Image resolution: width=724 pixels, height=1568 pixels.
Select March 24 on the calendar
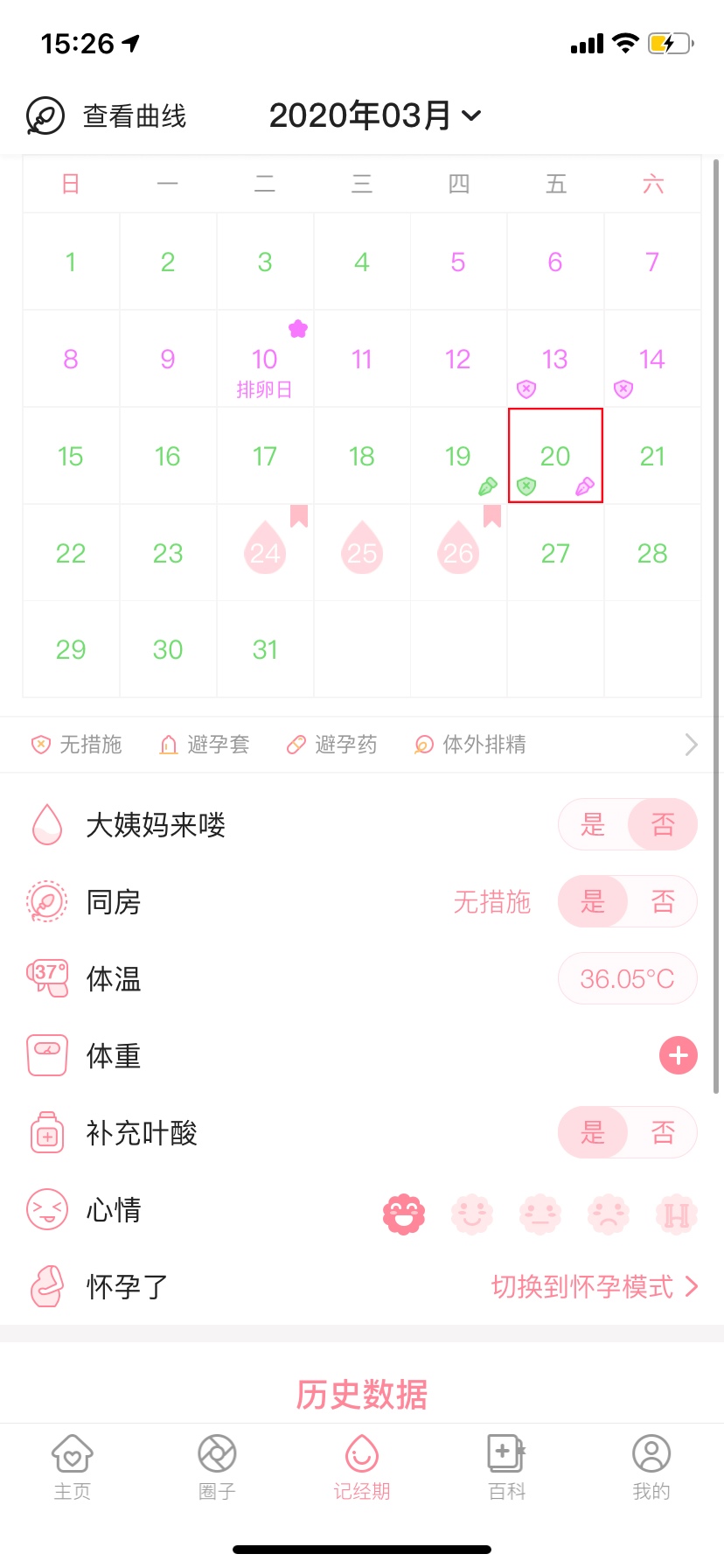pos(265,553)
